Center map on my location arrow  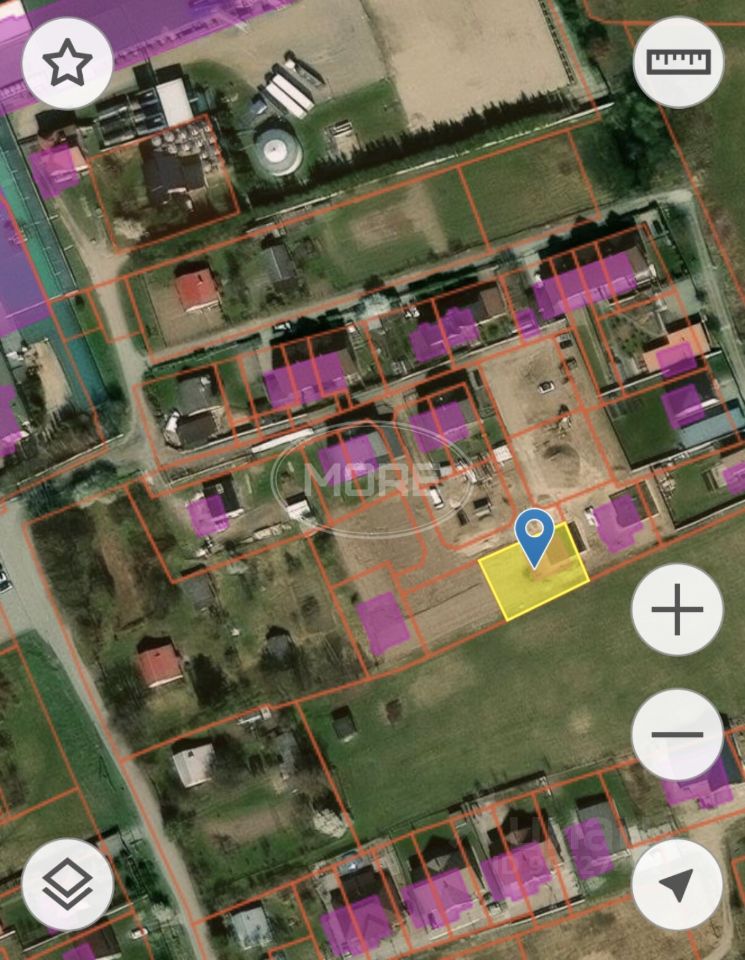(x=677, y=884)
